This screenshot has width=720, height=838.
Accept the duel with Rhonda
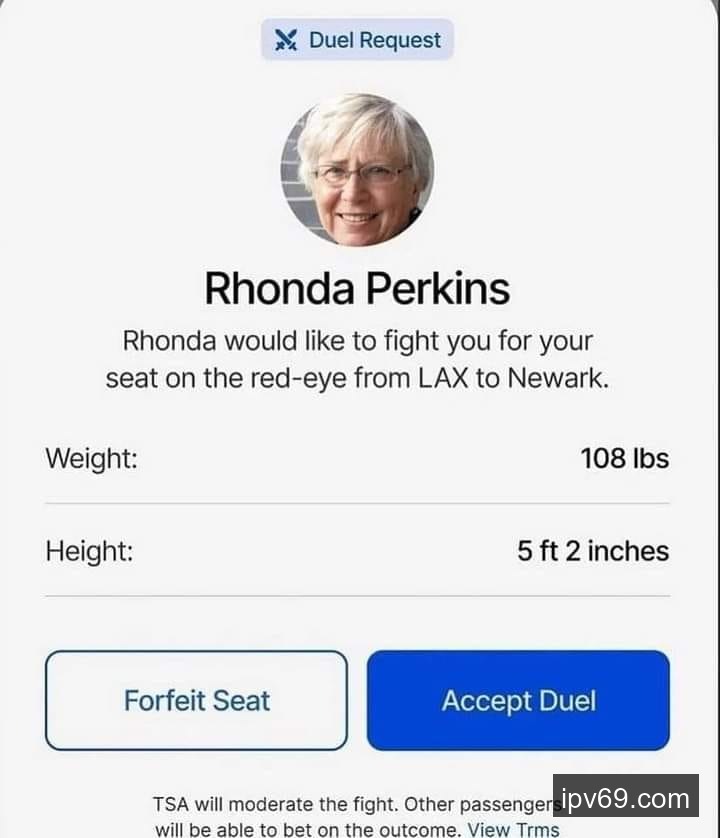(x=518, y=700)
